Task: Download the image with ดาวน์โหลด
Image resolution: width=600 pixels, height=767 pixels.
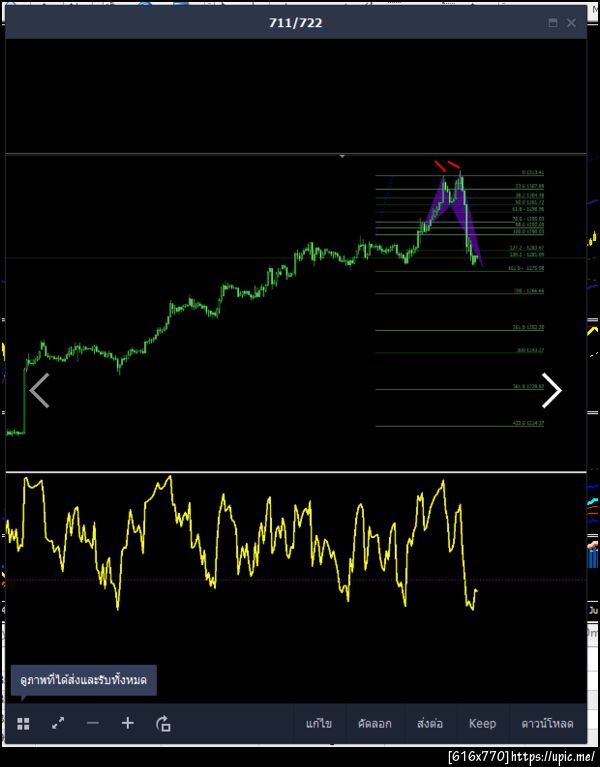Action: click(547, 723)
